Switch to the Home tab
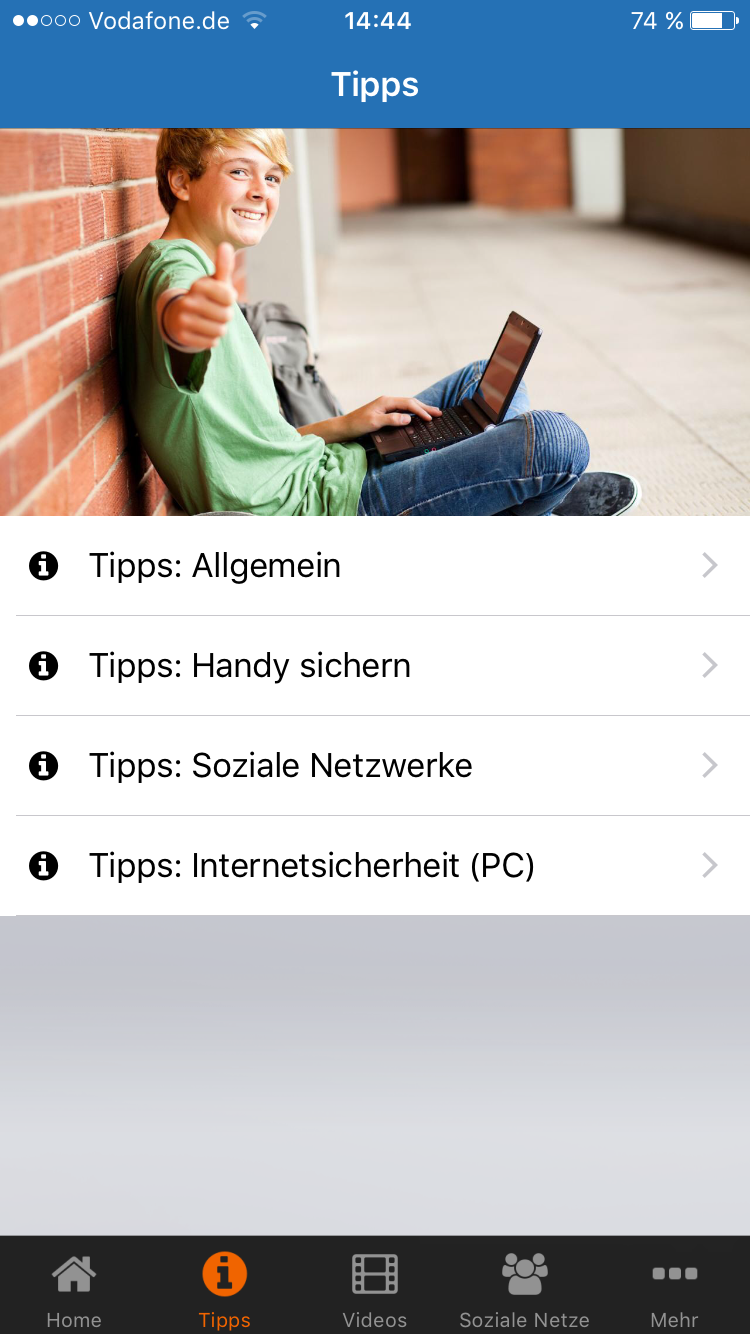This screenshot has width=750, height=1334. click(74, 1288)
